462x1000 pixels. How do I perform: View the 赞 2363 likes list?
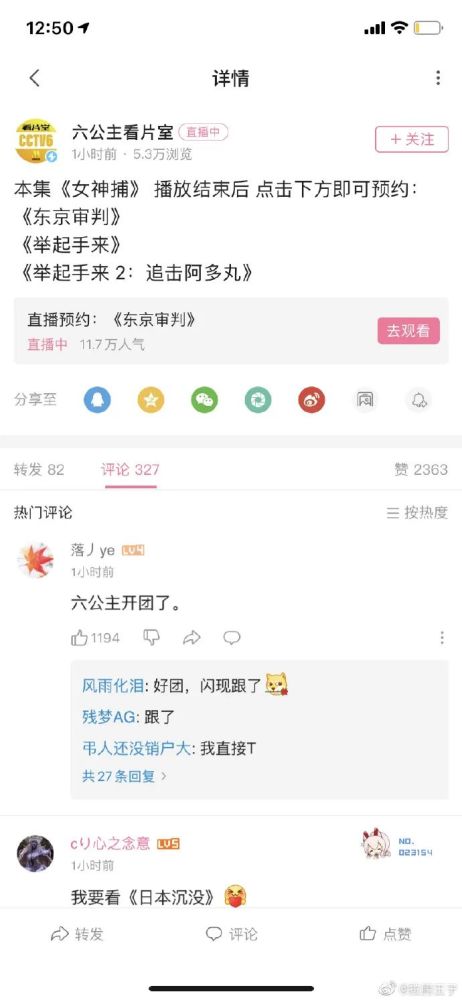click(421, 469)
